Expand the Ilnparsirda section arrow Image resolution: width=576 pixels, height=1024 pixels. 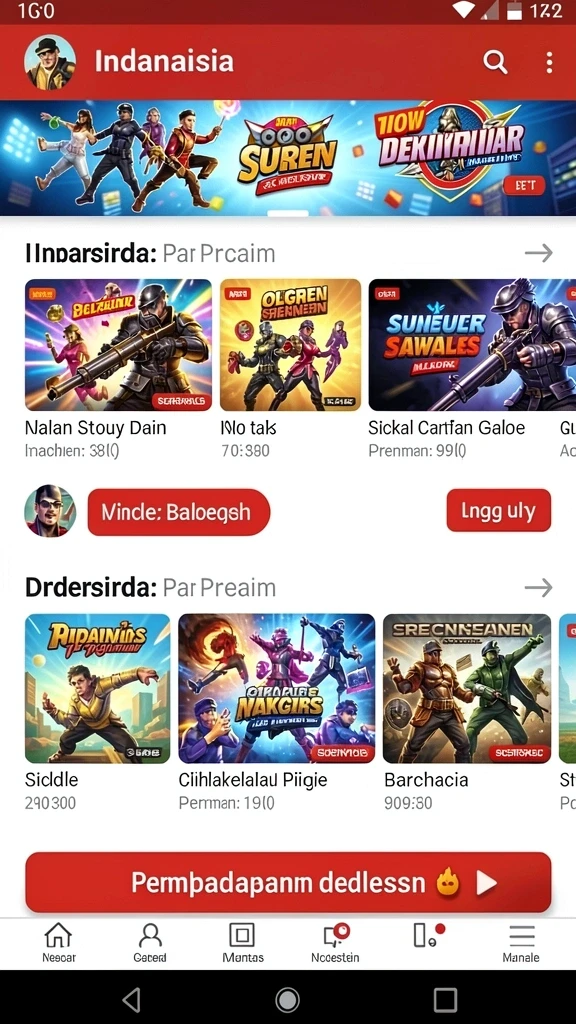tap(539, 253)
